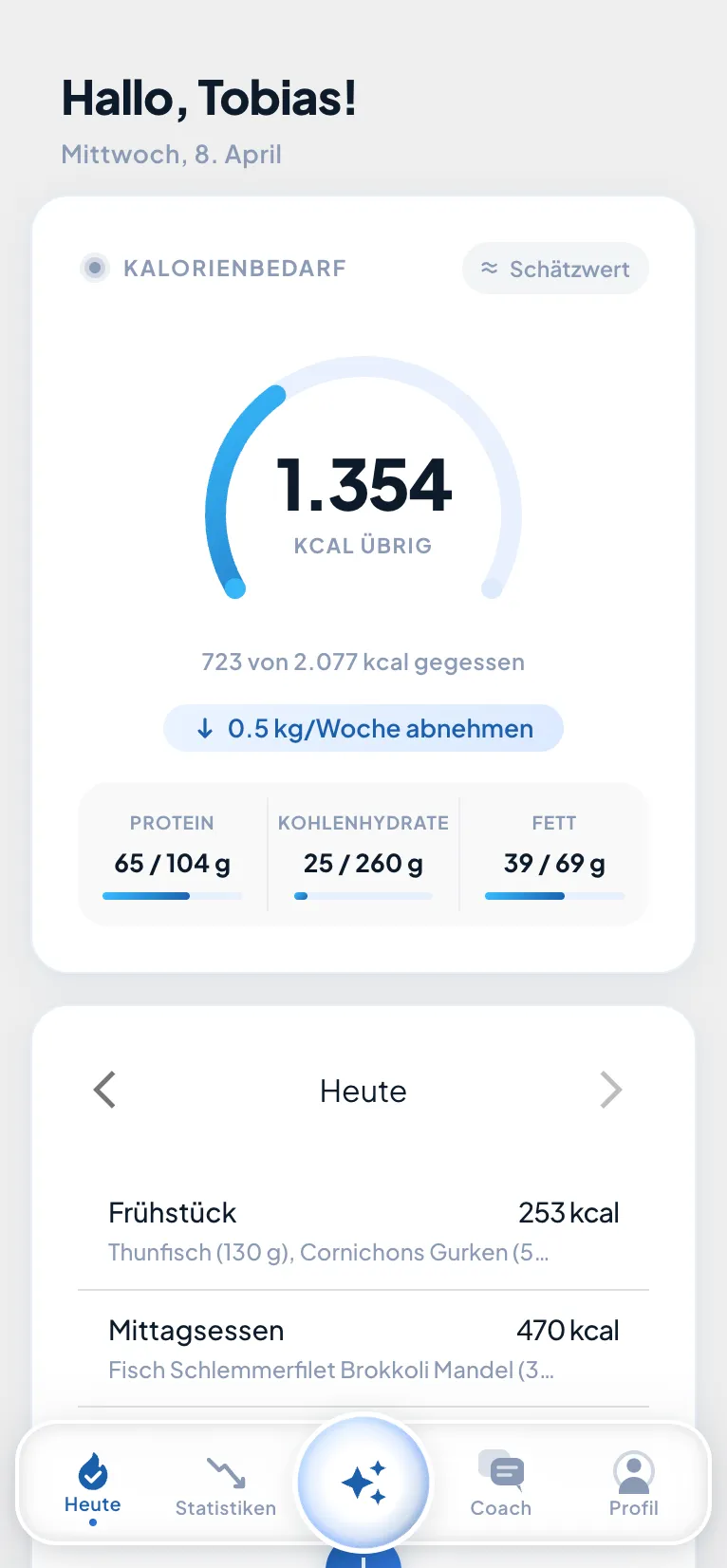
Task: Tap the center sparkle button
Action: pyautogui.click(x=363, y=1481)
